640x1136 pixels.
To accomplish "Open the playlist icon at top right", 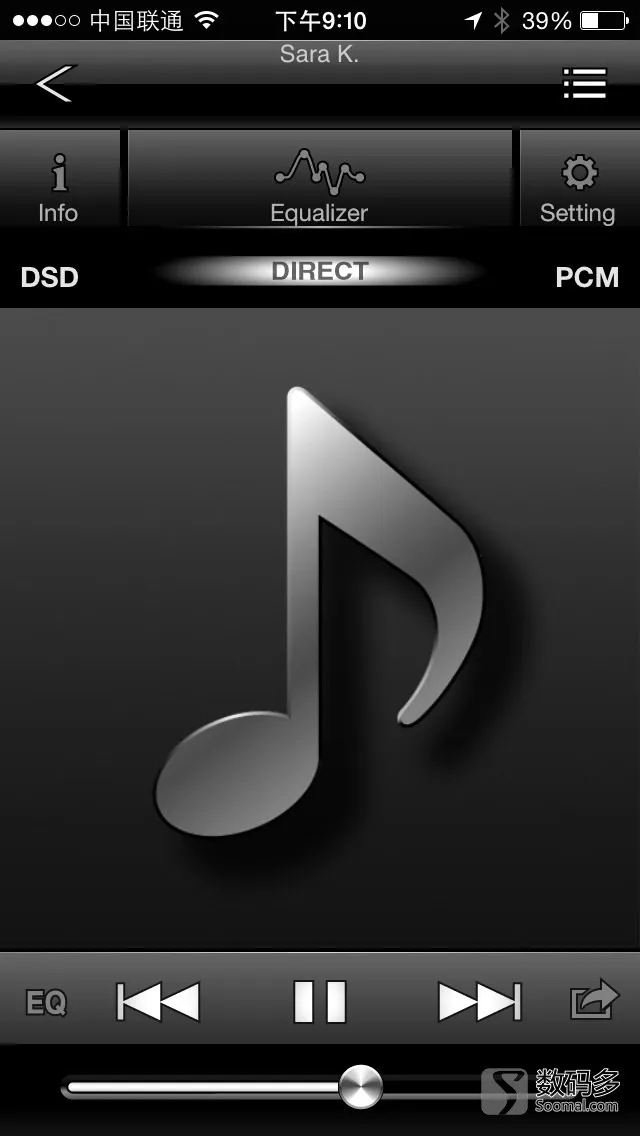I will (x=584, y=83).
